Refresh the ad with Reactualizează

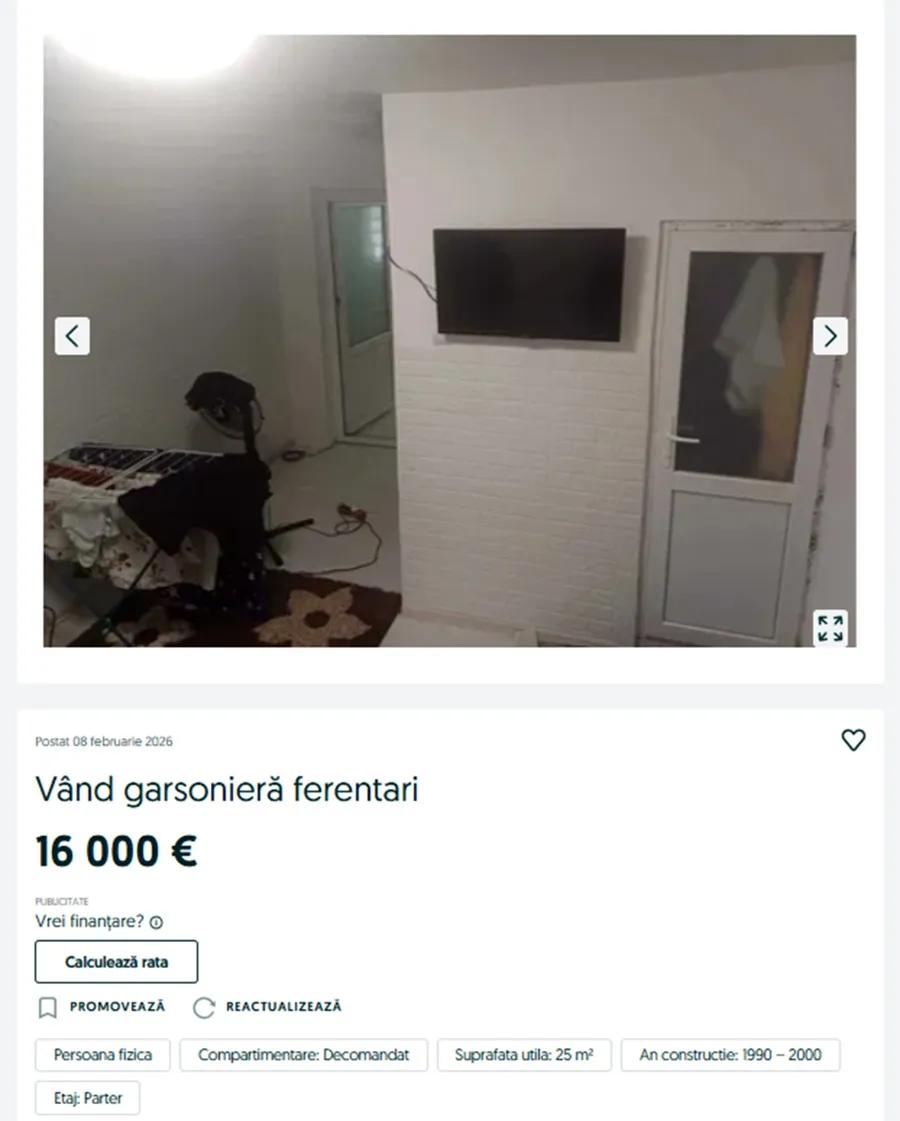[268, 1007]
